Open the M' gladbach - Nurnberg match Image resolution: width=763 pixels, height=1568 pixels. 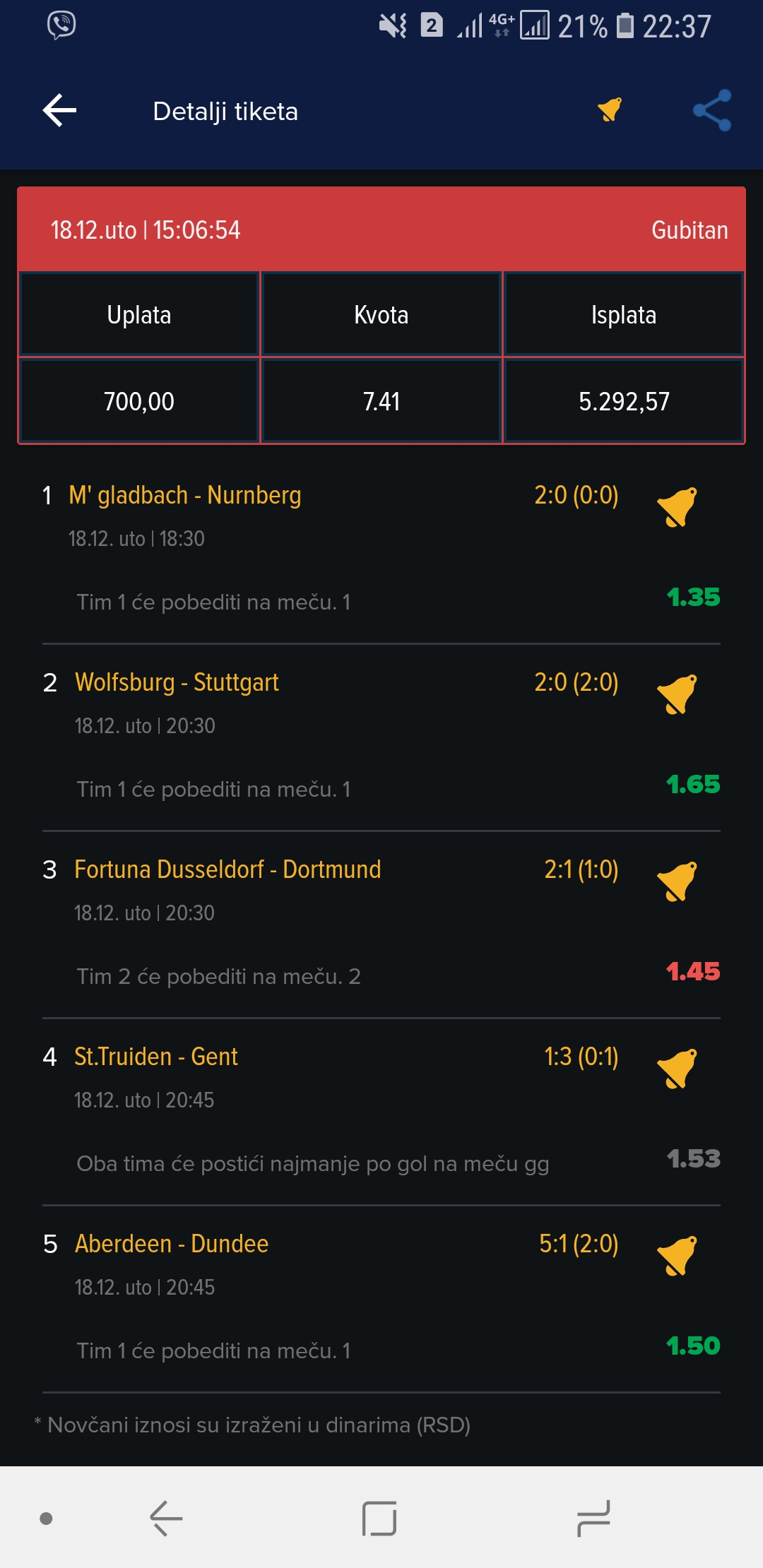point(185,495)
